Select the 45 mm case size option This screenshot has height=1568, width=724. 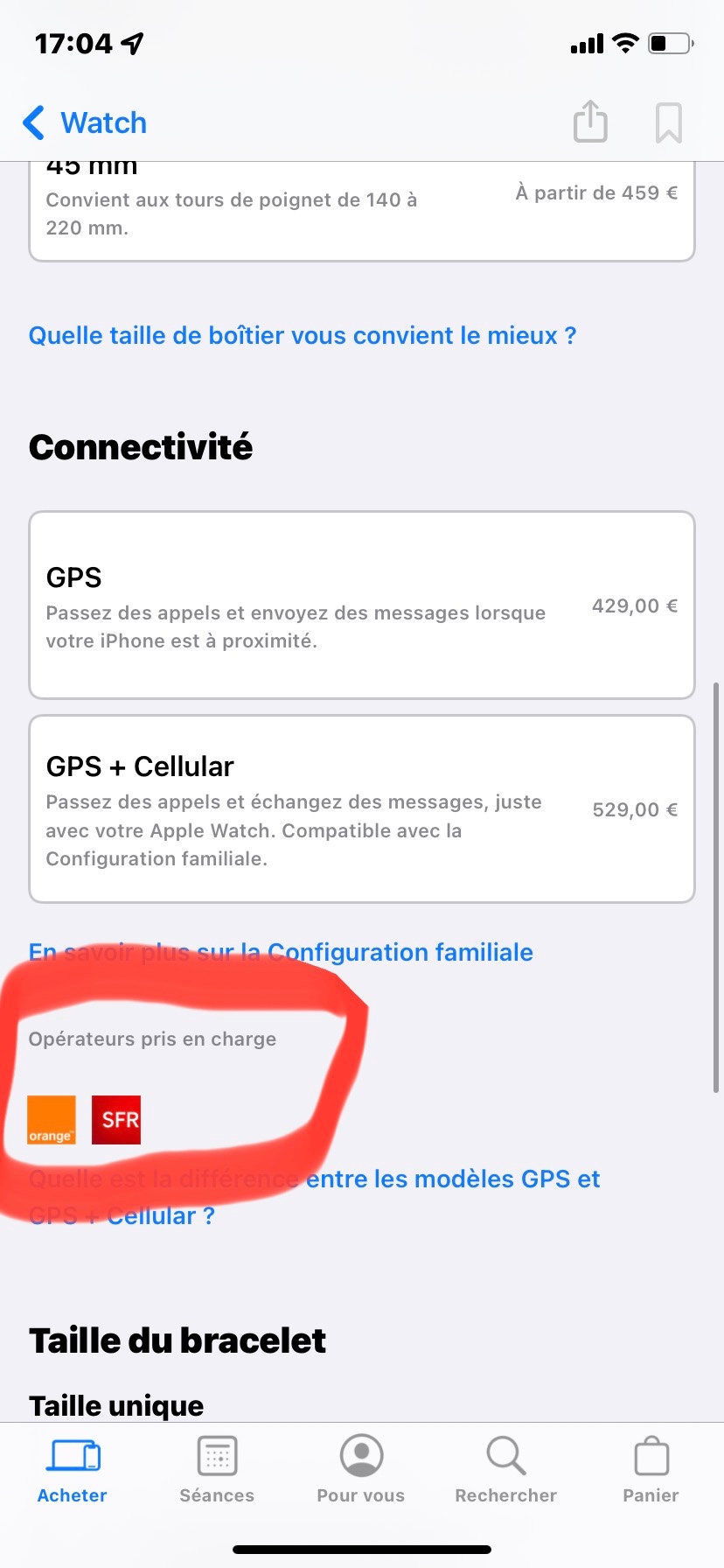(x=361, y=210)
